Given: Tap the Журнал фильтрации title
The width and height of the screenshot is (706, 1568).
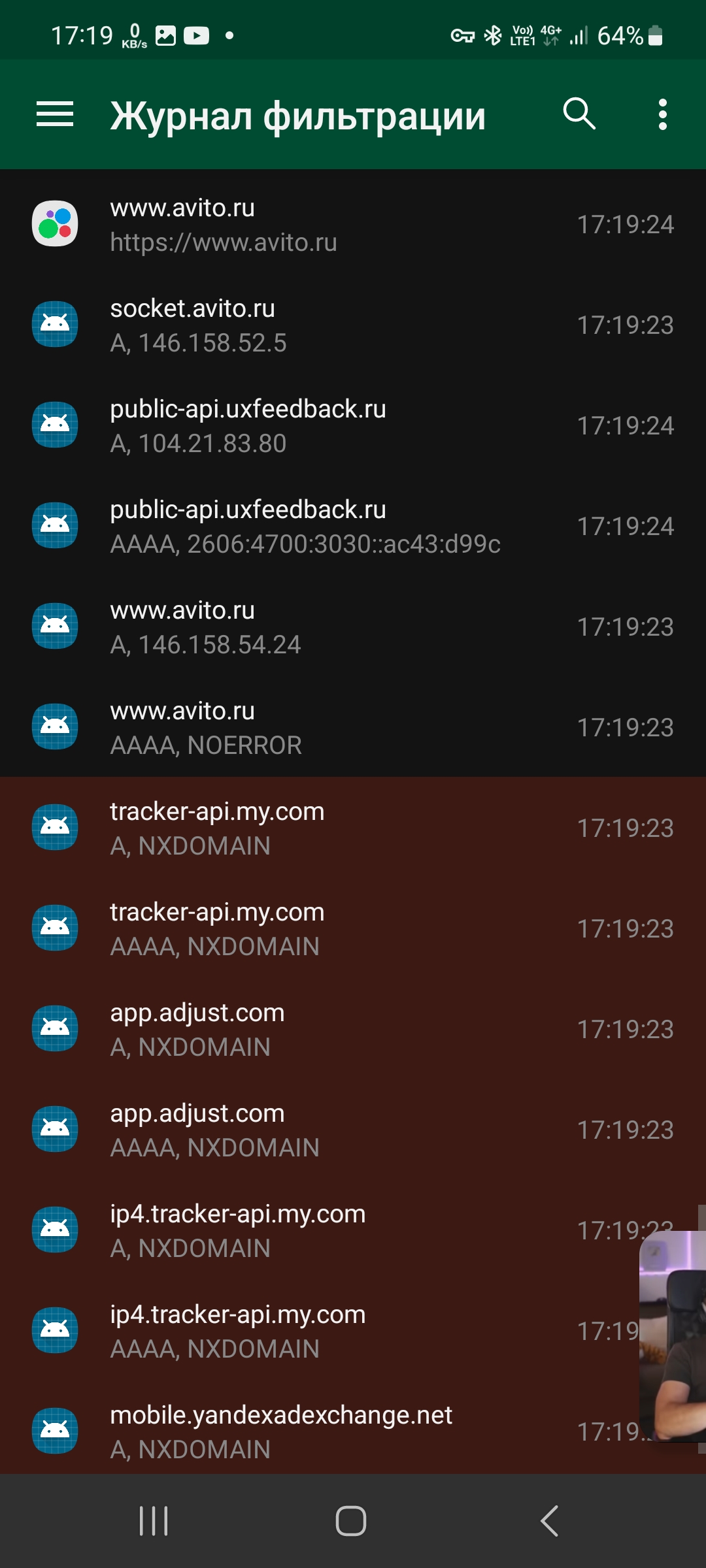Looking at the screenshot, I should [297, 116].
